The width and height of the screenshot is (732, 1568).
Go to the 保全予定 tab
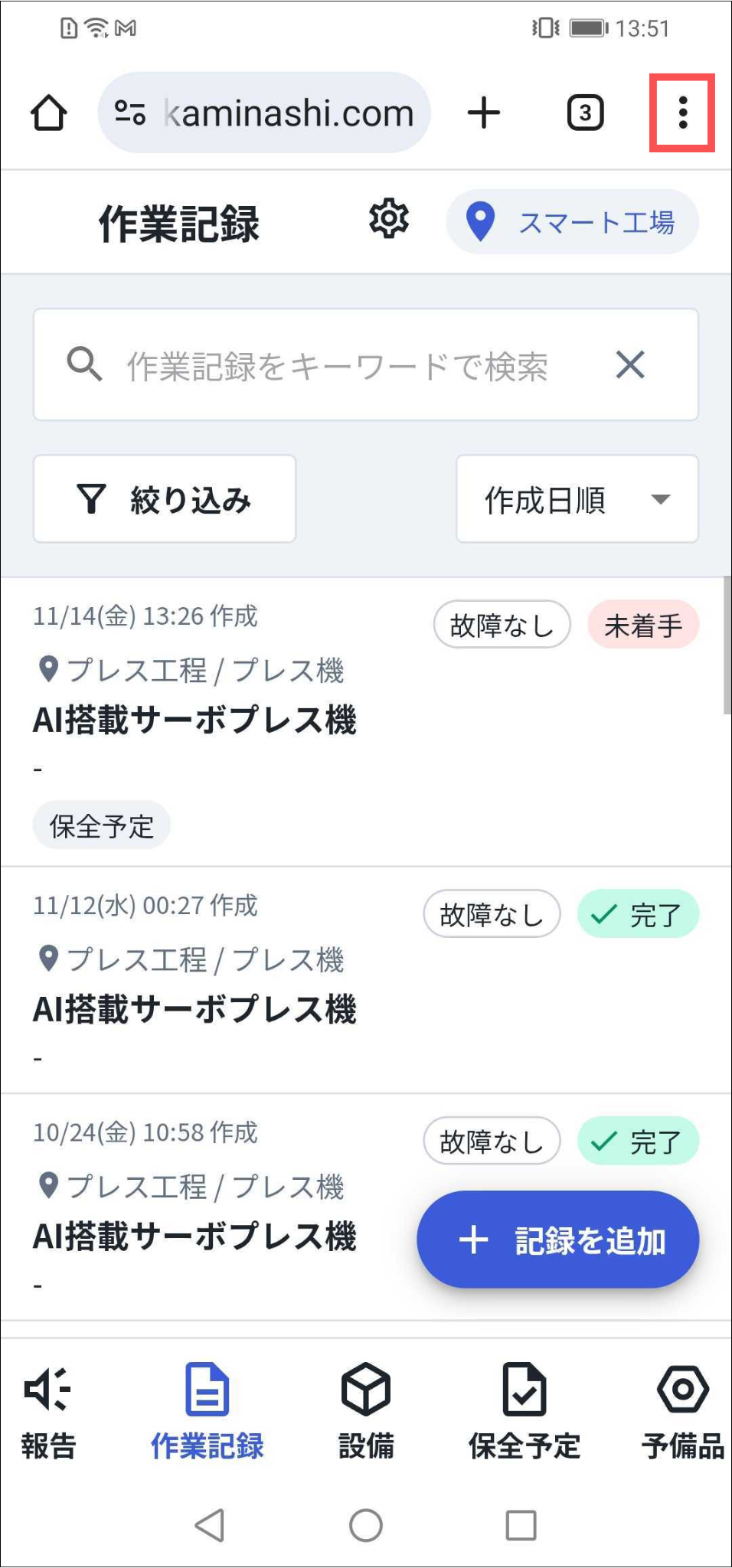point(524,1410)
